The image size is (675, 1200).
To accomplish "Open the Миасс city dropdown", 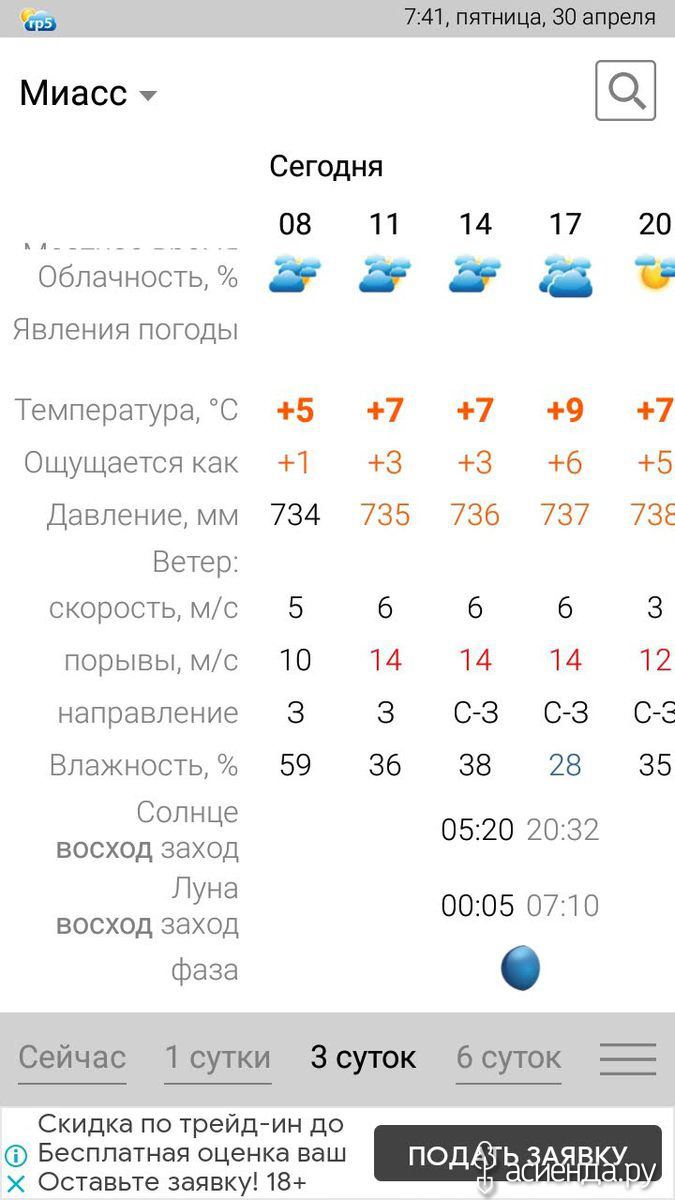I will coord(89,94).
